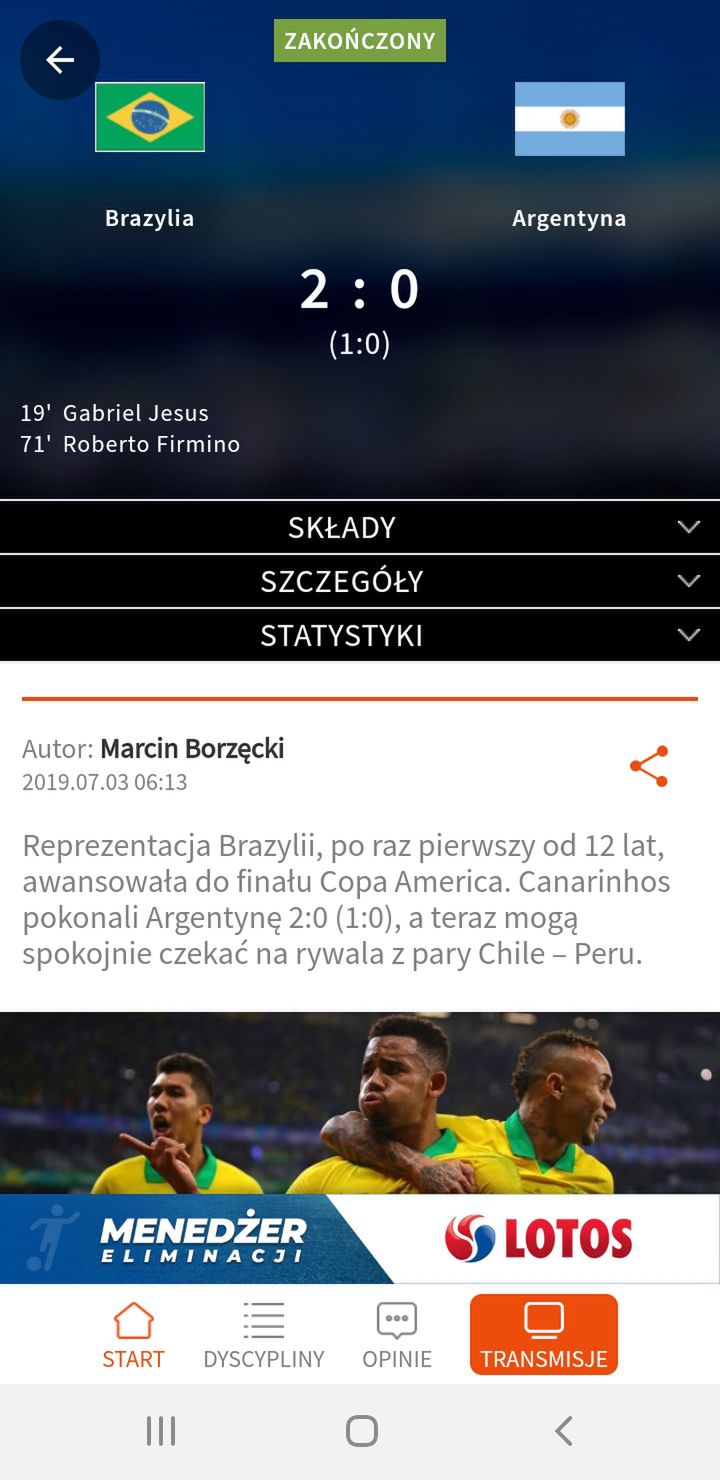Open the DYSCYPLINY tab
Viewport: 720px width, 1480px height.
(x=264, y=1335)
